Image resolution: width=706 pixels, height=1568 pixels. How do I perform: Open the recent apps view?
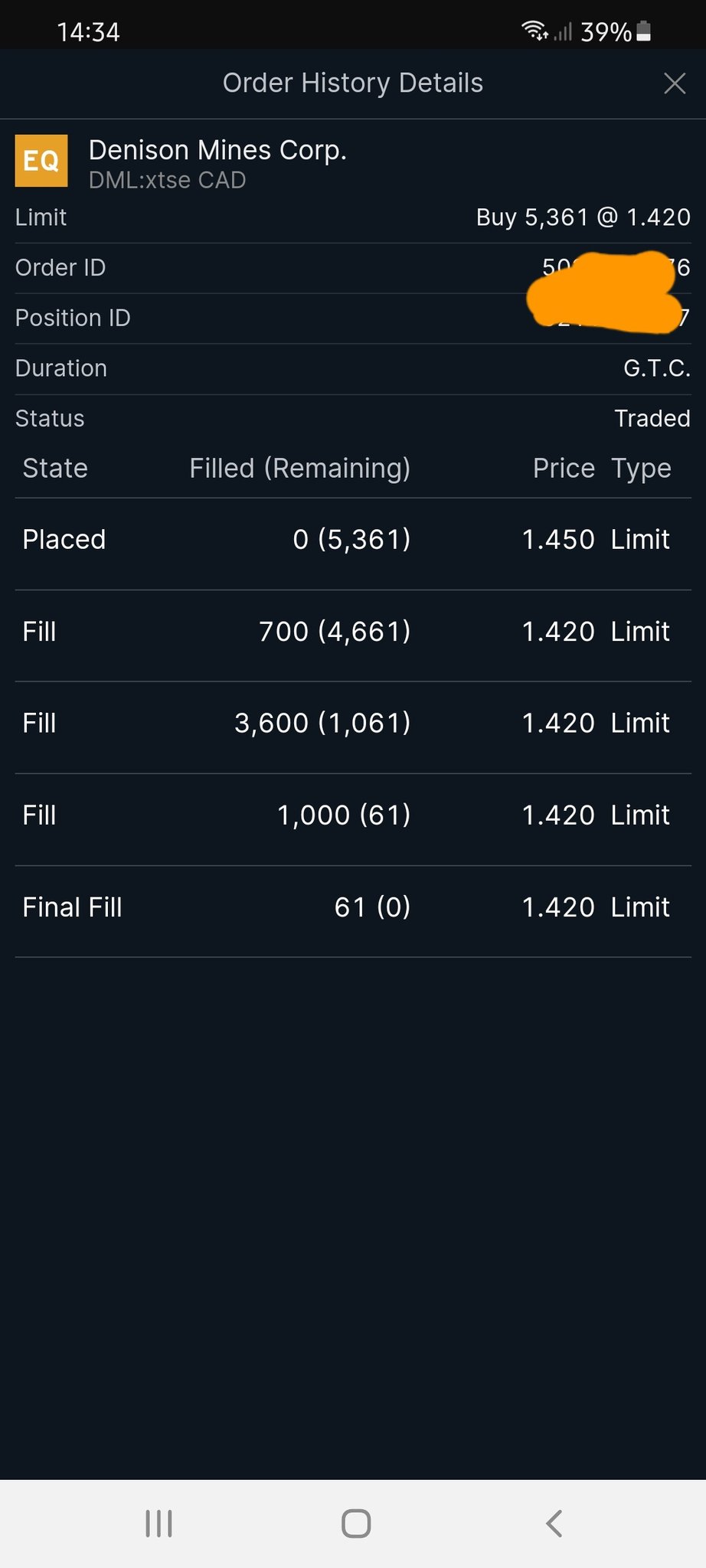tap(159, 1523)
